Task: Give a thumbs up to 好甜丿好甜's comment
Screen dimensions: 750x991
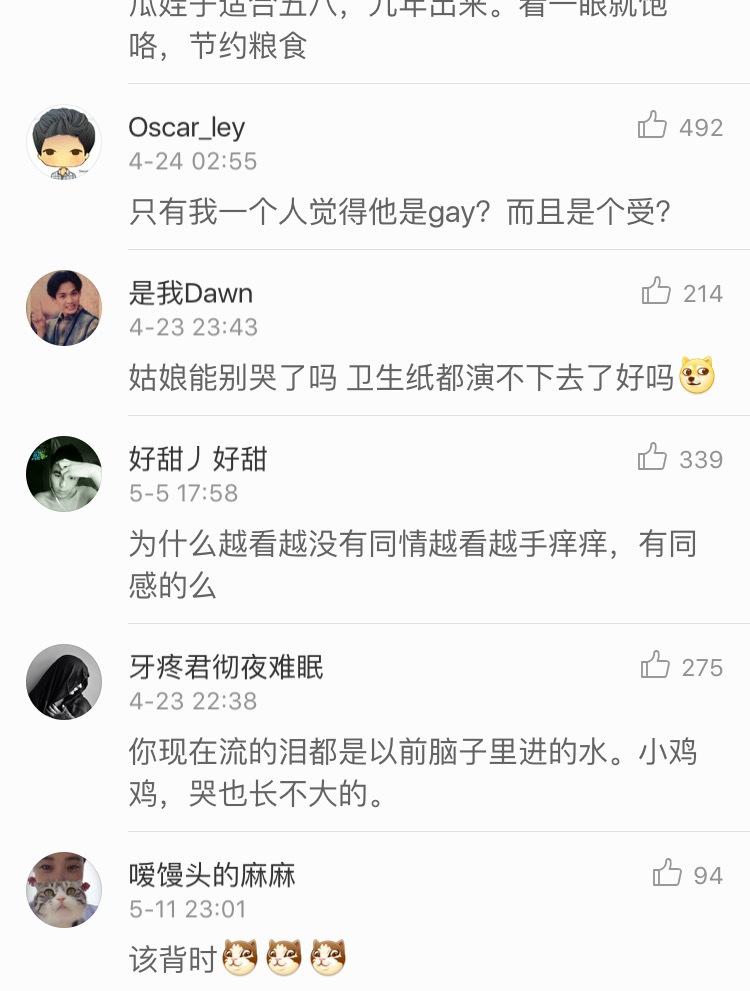Action: coord(653,458)
